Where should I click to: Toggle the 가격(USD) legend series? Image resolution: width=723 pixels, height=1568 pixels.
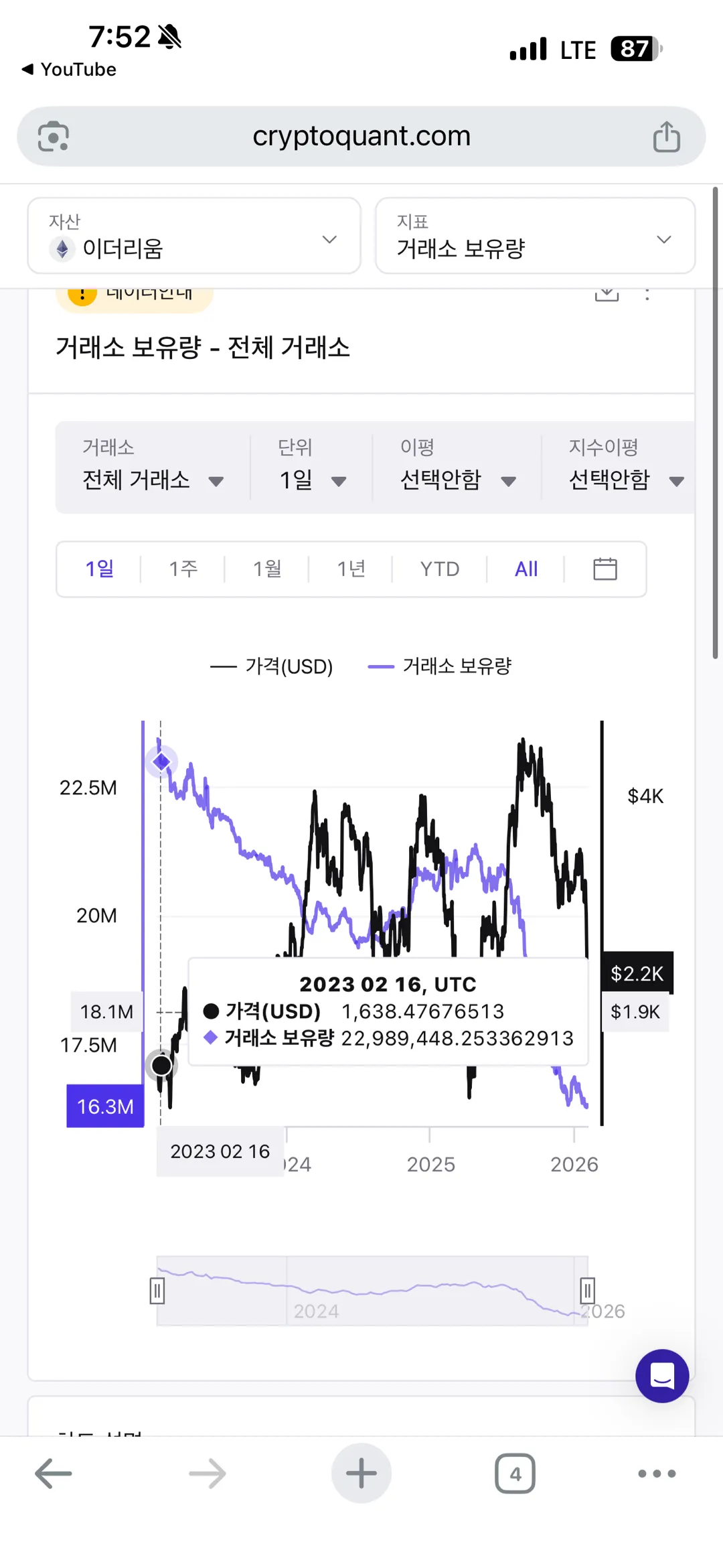click(x=272, y=666)
